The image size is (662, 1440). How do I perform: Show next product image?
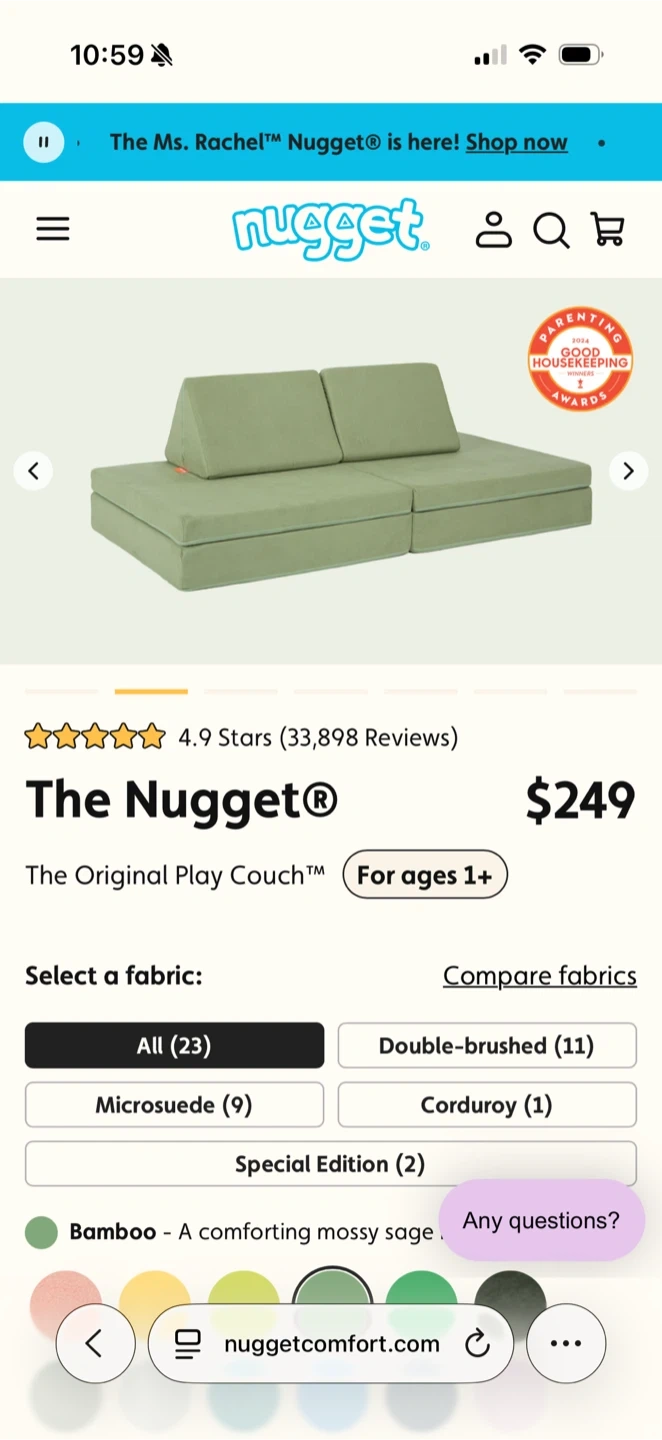pos(628,470)
